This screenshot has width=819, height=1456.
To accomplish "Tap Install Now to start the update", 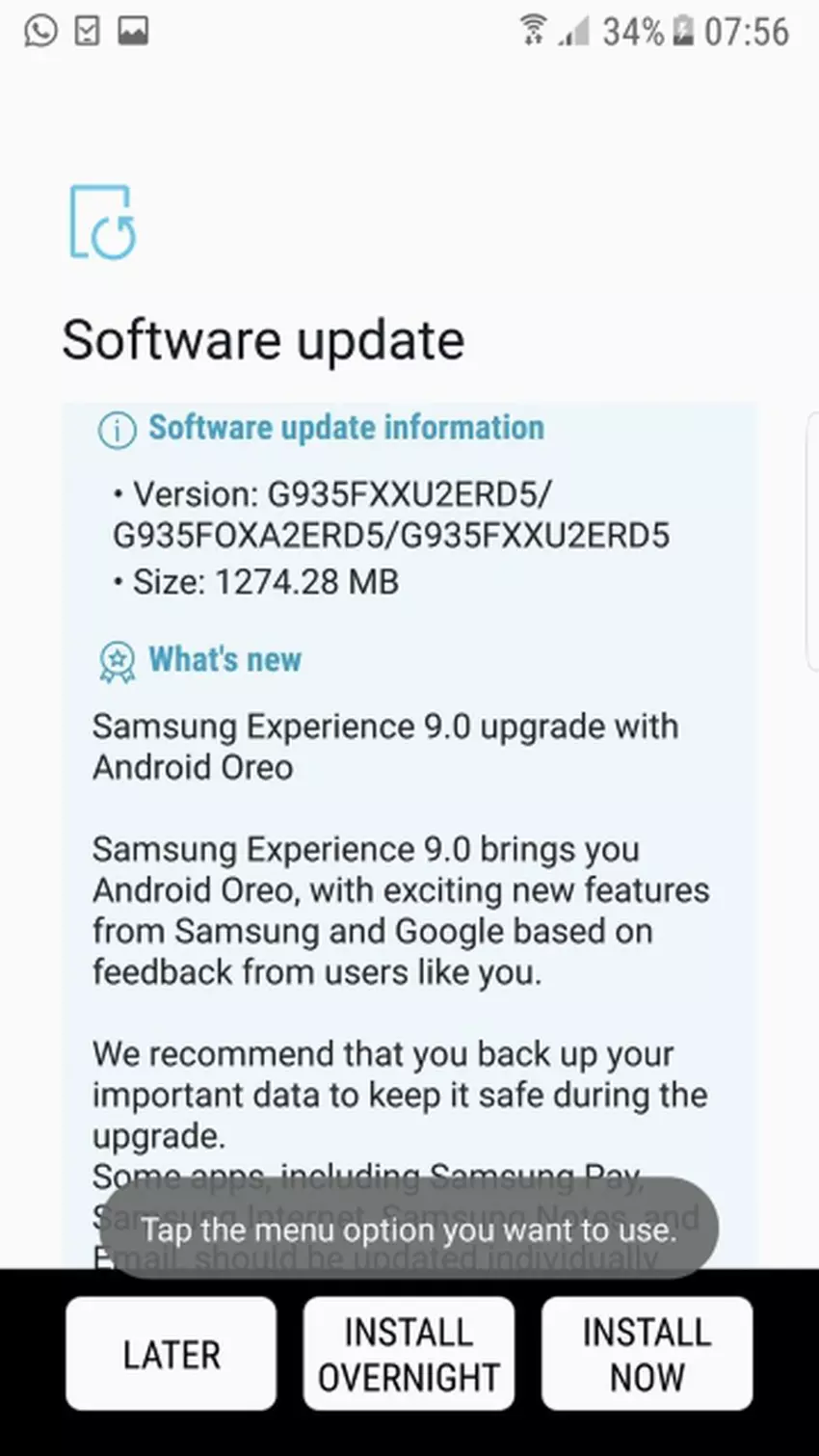I will 647,1354.
